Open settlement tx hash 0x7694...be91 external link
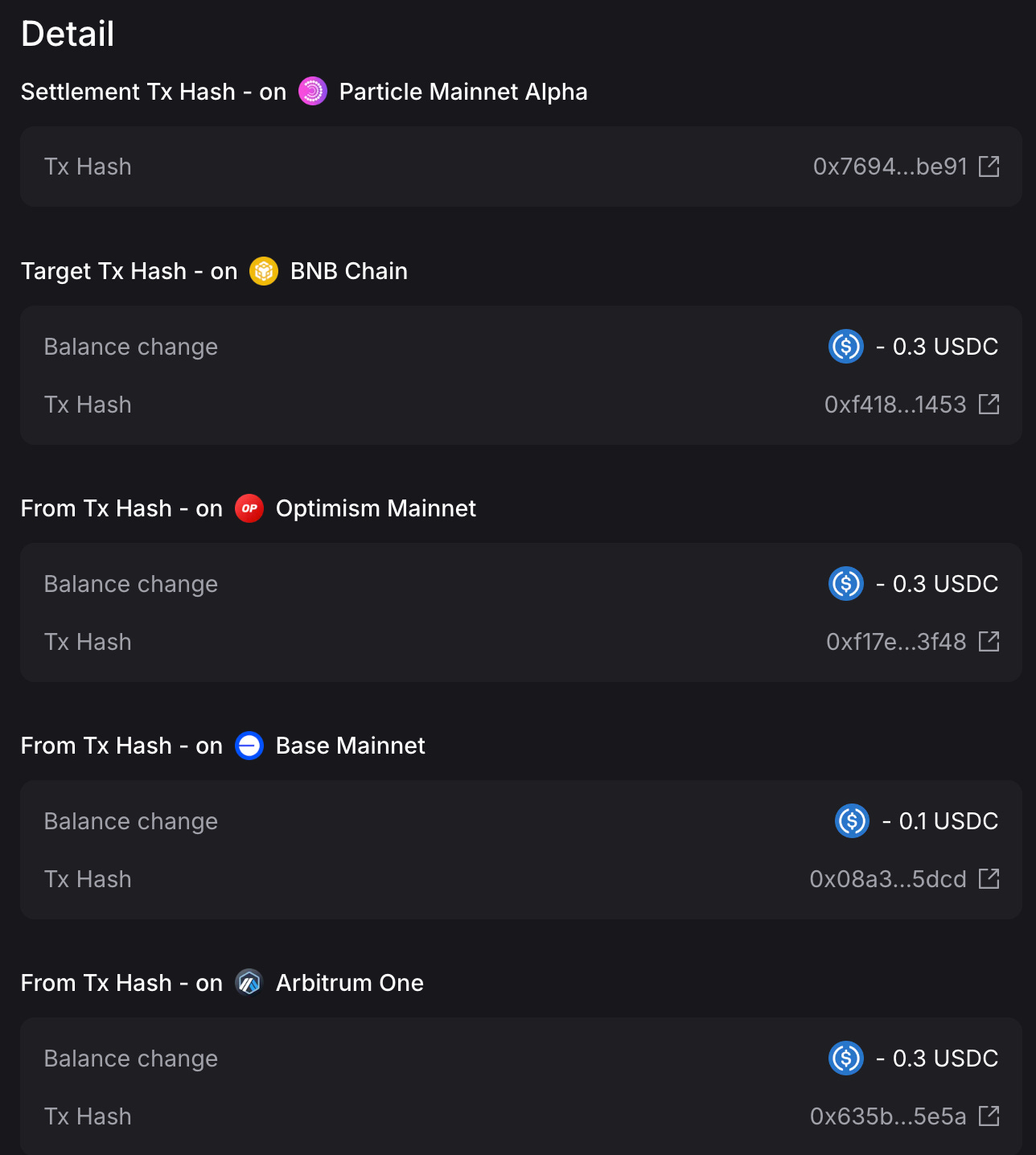 989,166
